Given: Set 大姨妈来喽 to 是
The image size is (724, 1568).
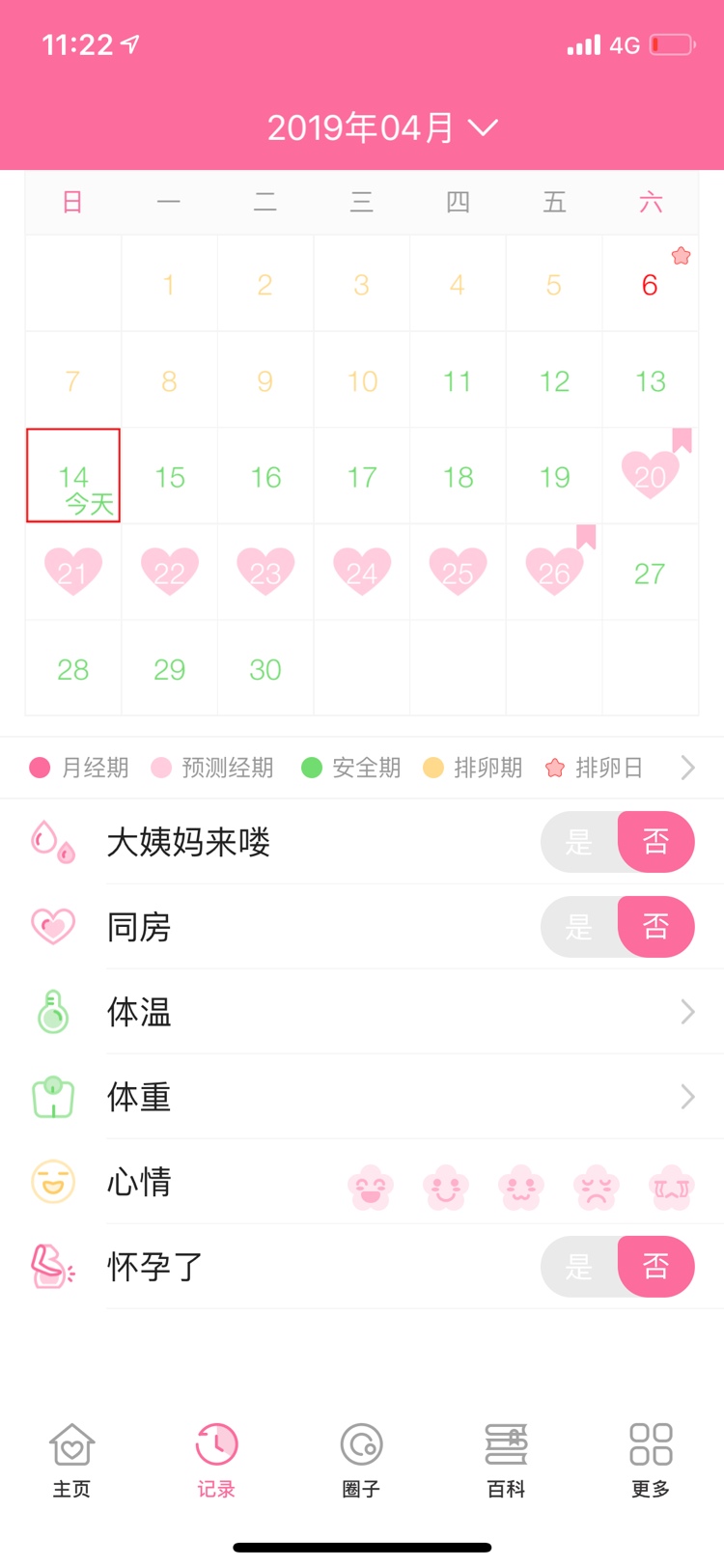Looking at the screenshot, I should (579, 842).
